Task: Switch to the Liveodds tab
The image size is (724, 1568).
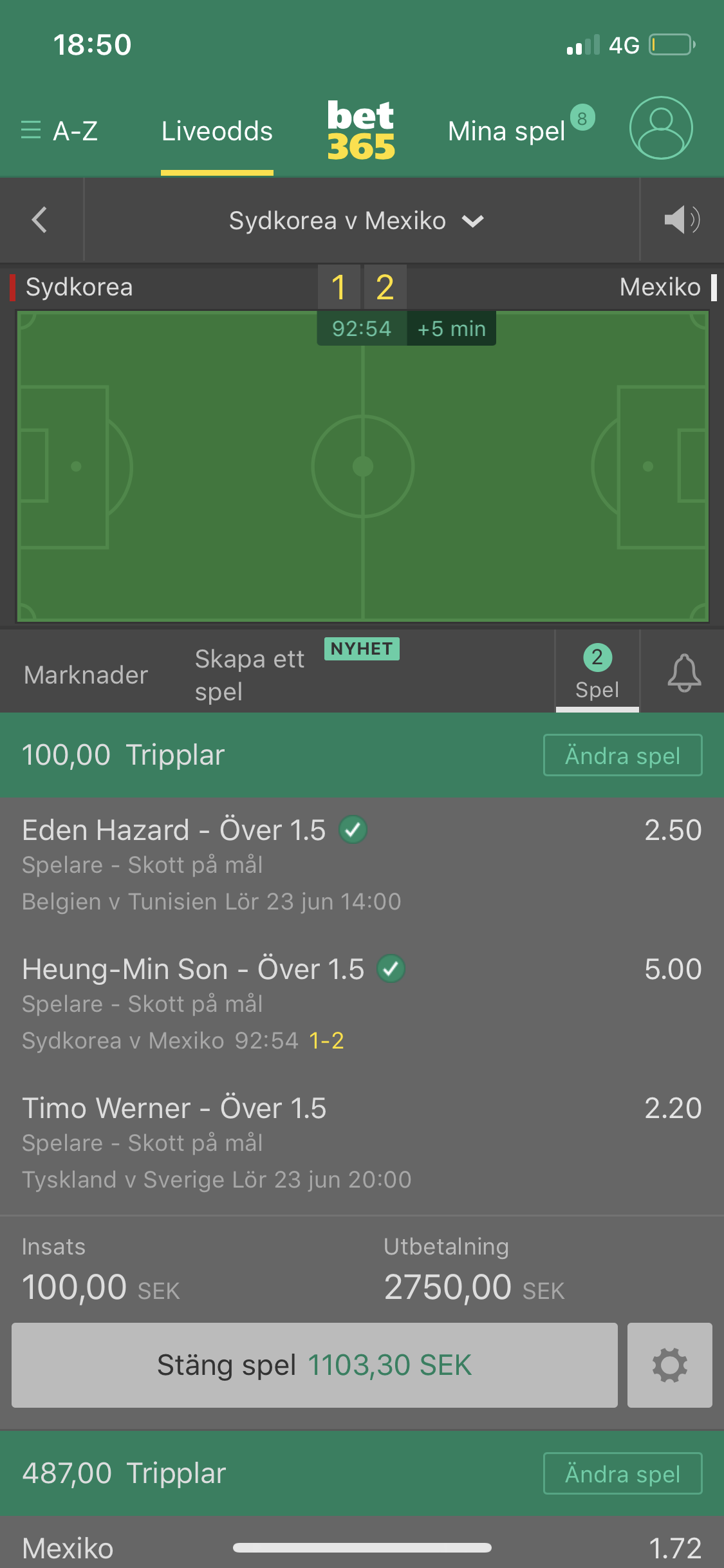Action: (x=217, y=131)
